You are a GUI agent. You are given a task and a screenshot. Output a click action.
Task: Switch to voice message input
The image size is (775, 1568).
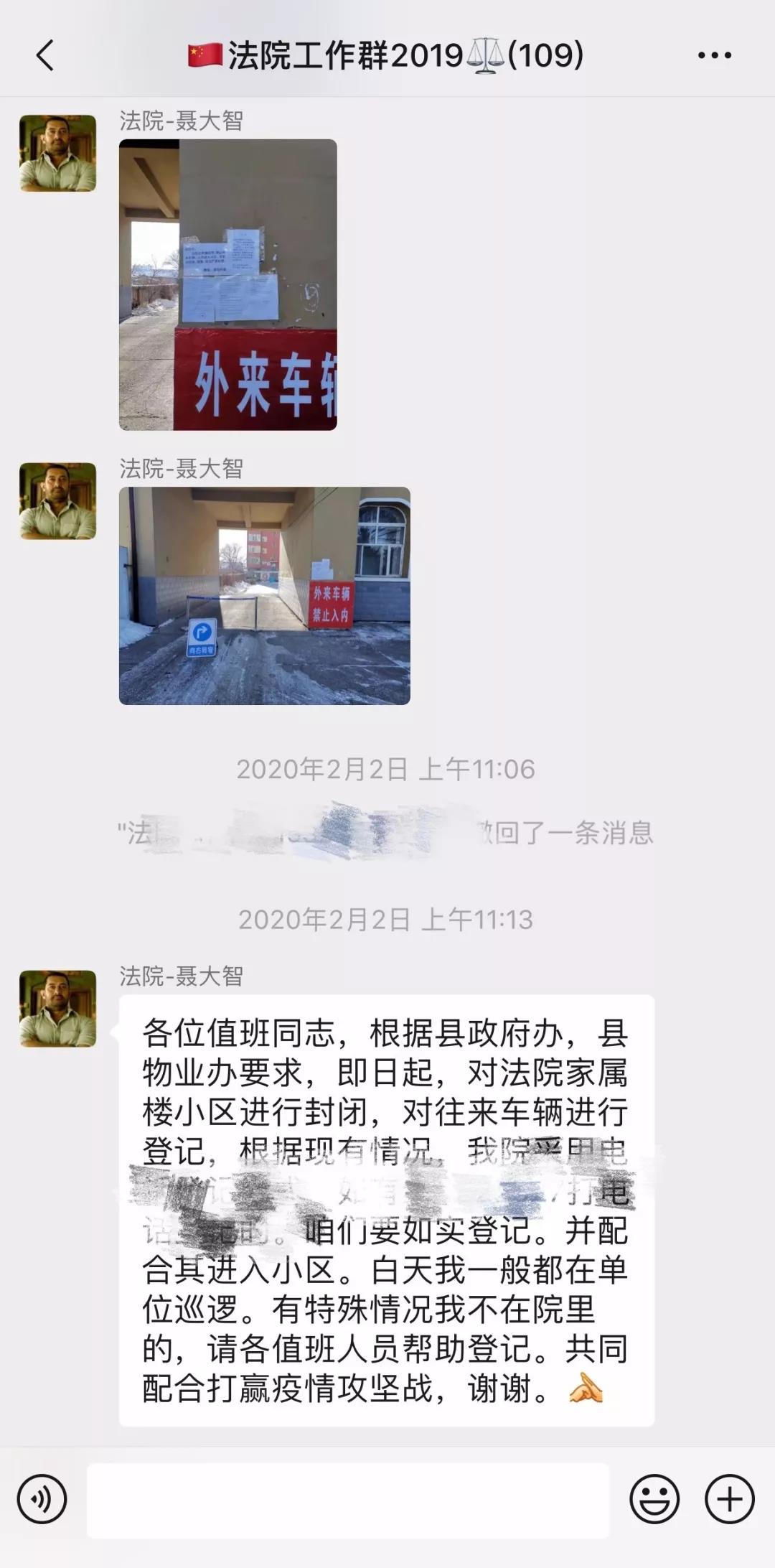pos(42,1500)
